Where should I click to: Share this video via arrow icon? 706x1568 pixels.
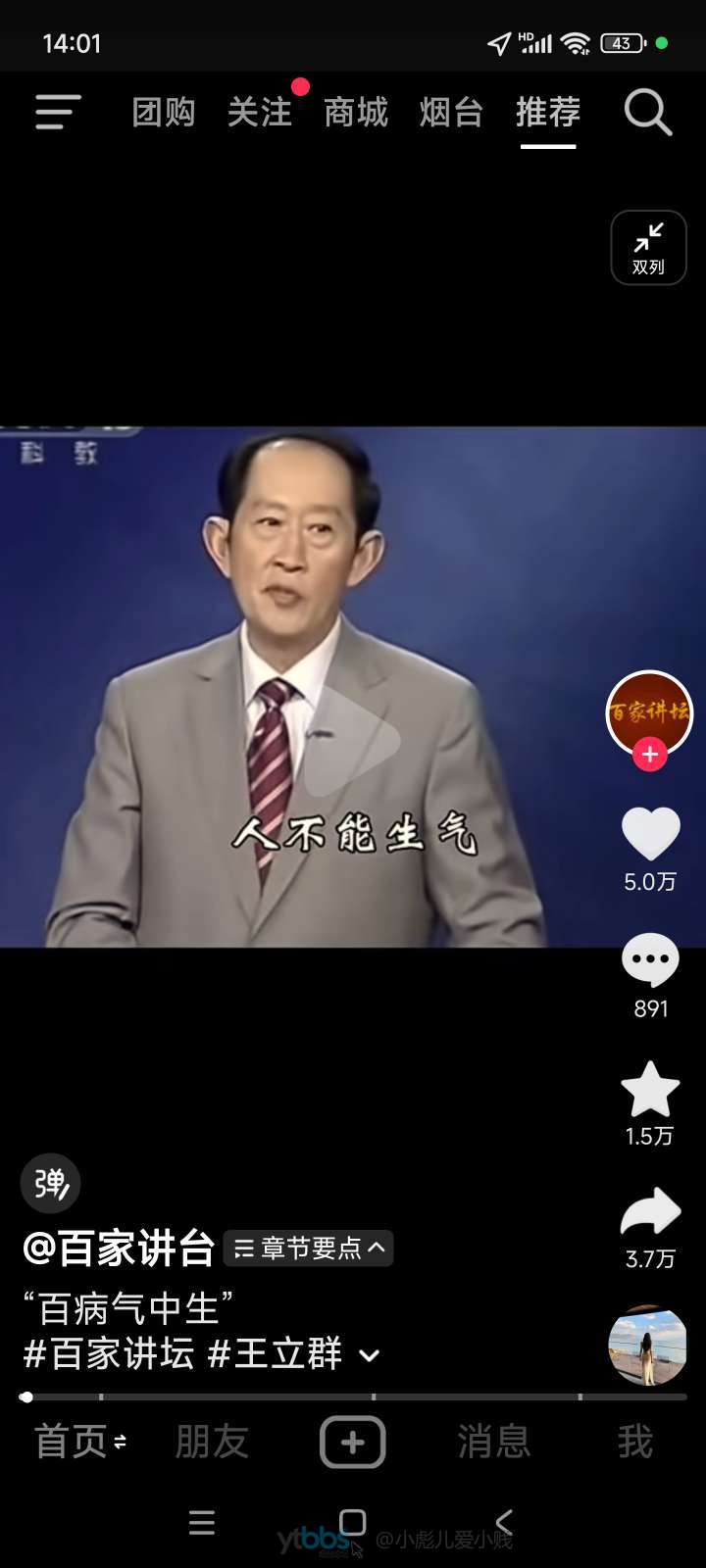pyautogui.click(x=650, y=1213)
